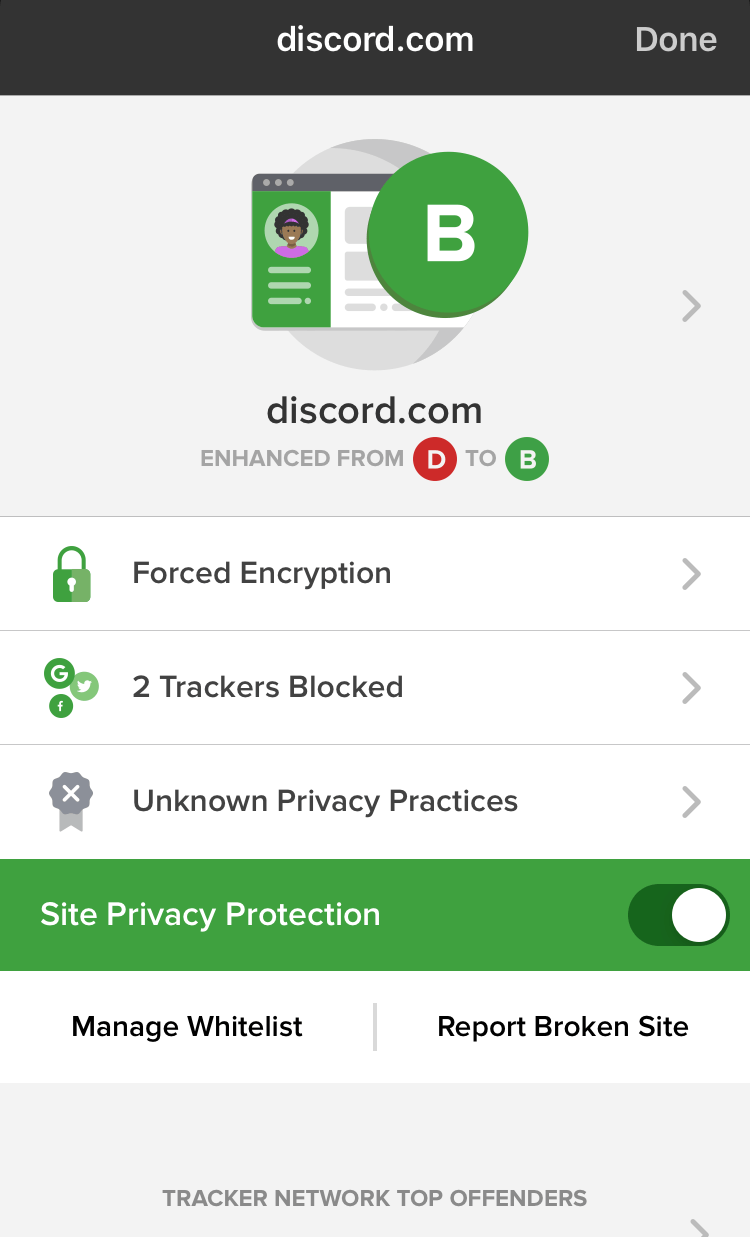Tap Done to close privacy dashboard

(x=675, y=40)
